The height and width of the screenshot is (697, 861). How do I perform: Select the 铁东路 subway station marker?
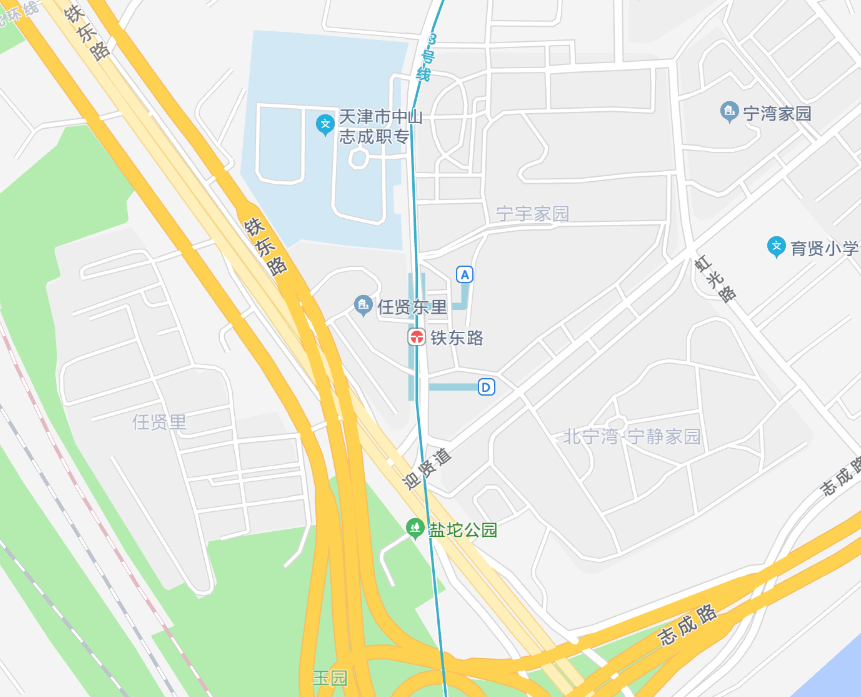click(416, 338)
